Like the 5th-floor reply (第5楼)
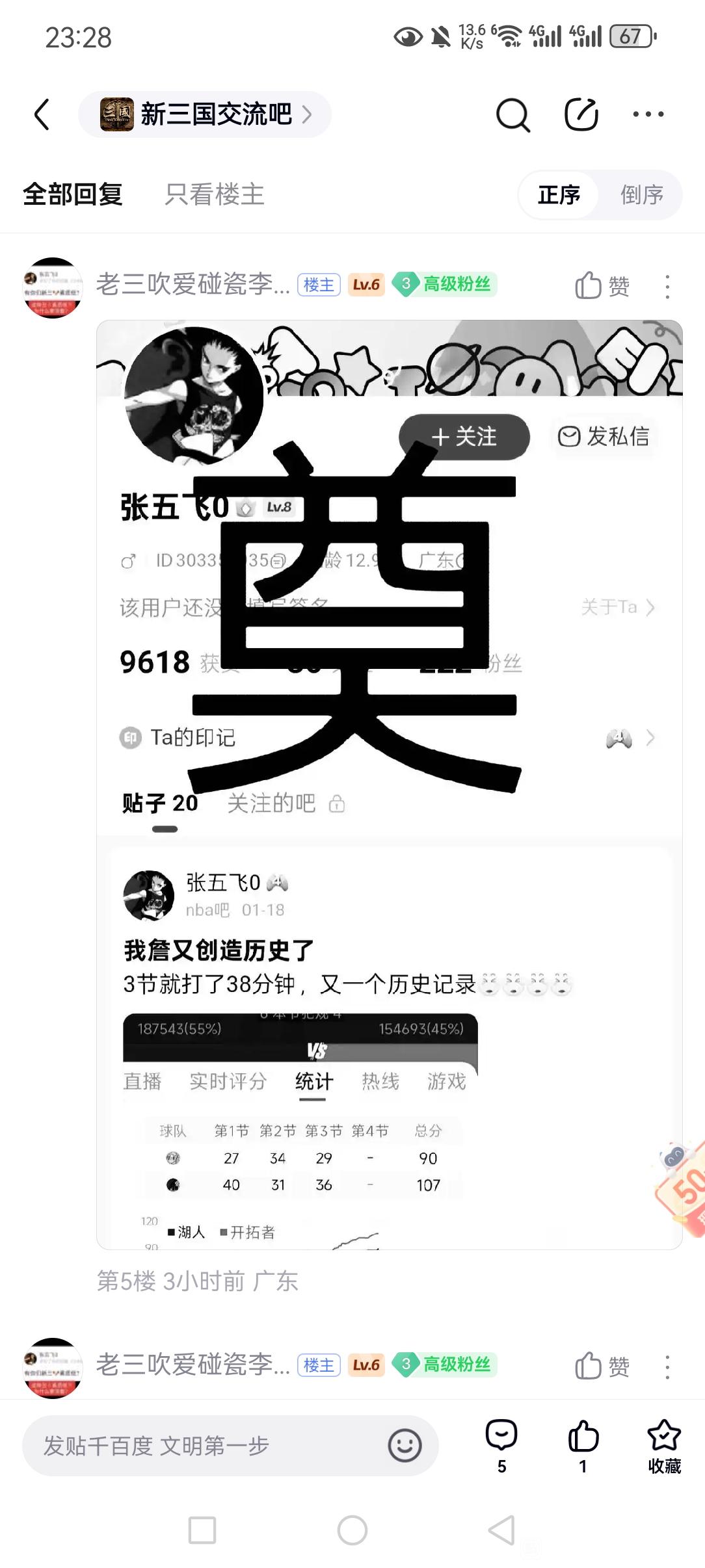705x1568 pixels. (x=601, y=286)
